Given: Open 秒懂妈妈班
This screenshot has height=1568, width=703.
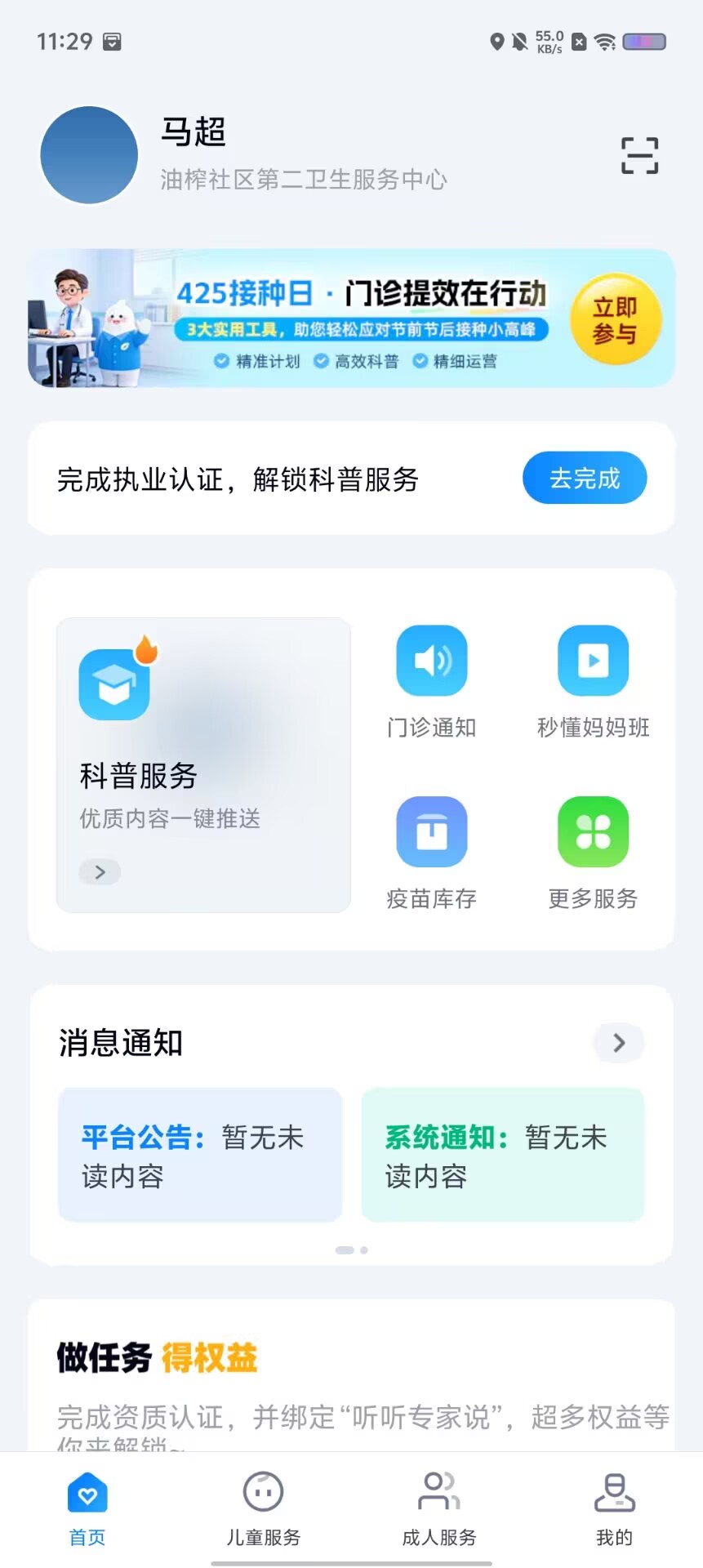Looking at the screenshot, I should point(593,683).
